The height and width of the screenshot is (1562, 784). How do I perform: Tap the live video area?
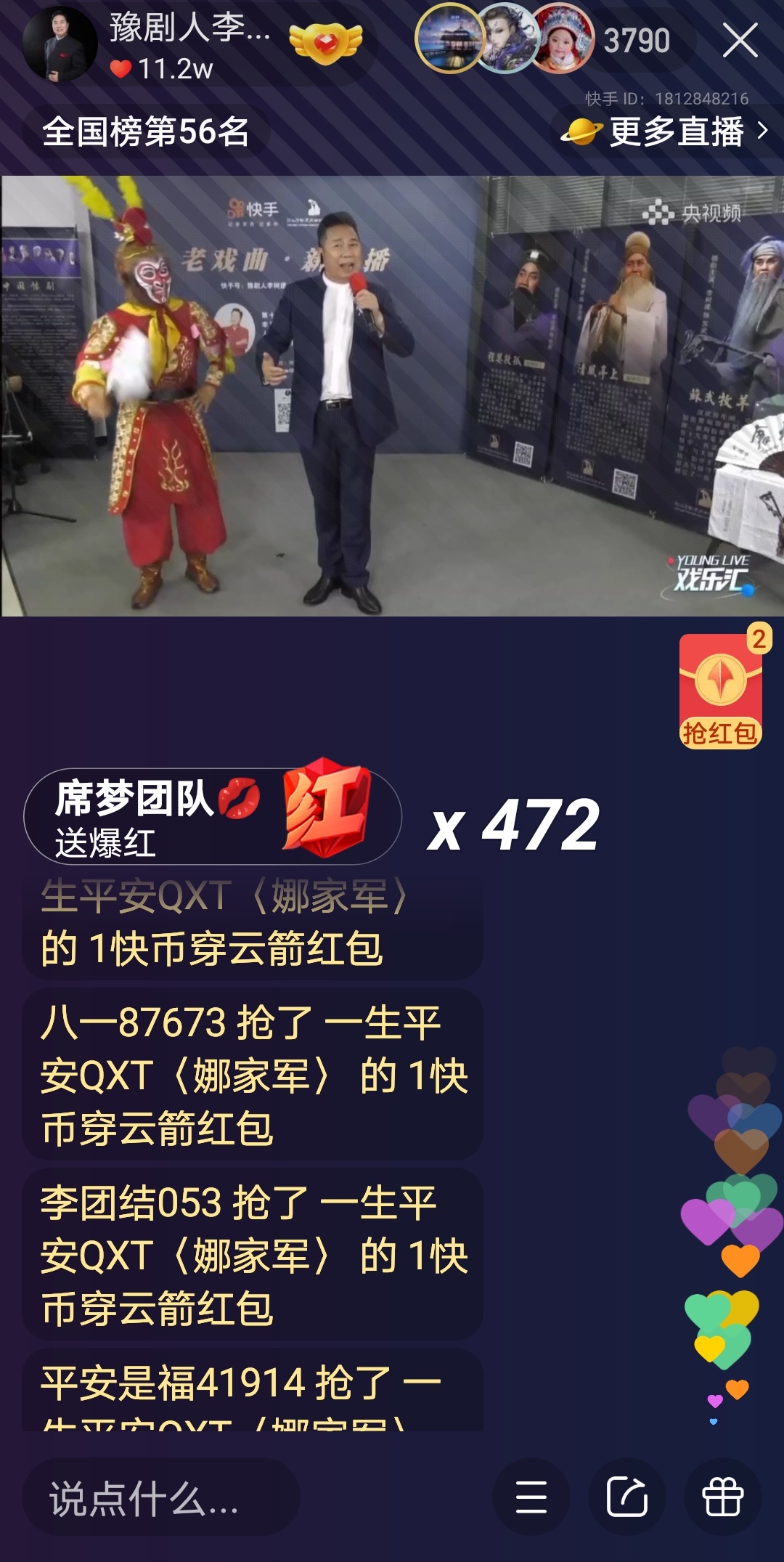click(392, 396)
